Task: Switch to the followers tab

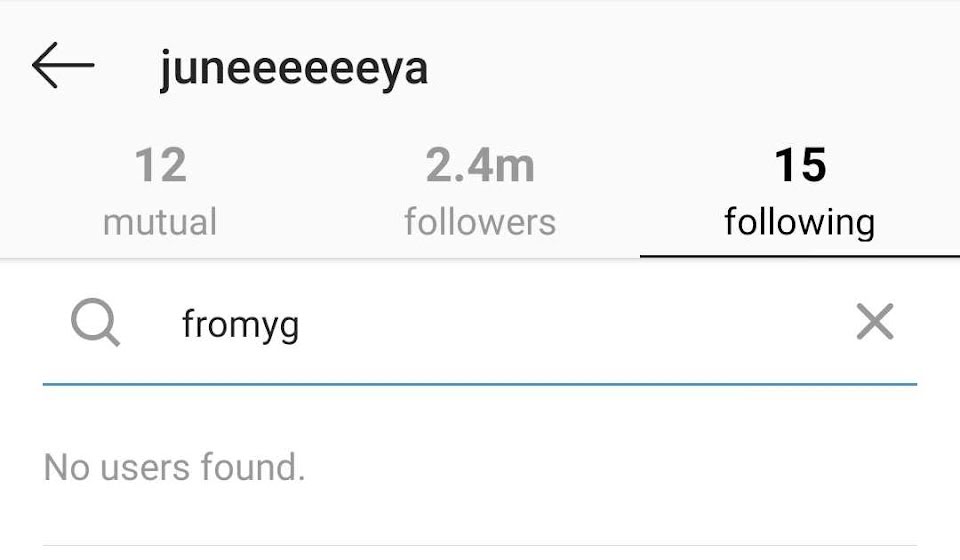Action: point(480,192)
